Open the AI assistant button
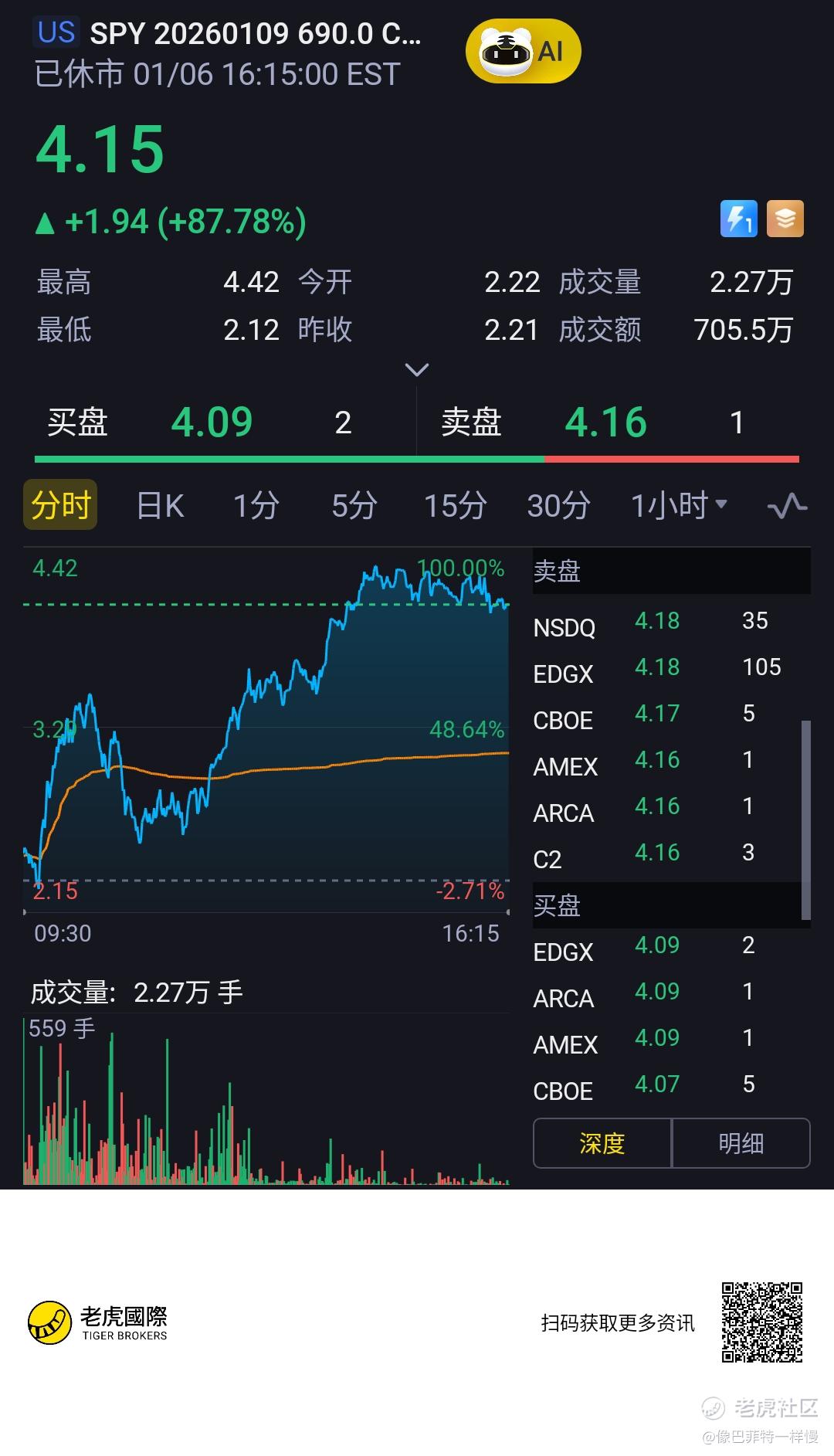 pos(523,52)
